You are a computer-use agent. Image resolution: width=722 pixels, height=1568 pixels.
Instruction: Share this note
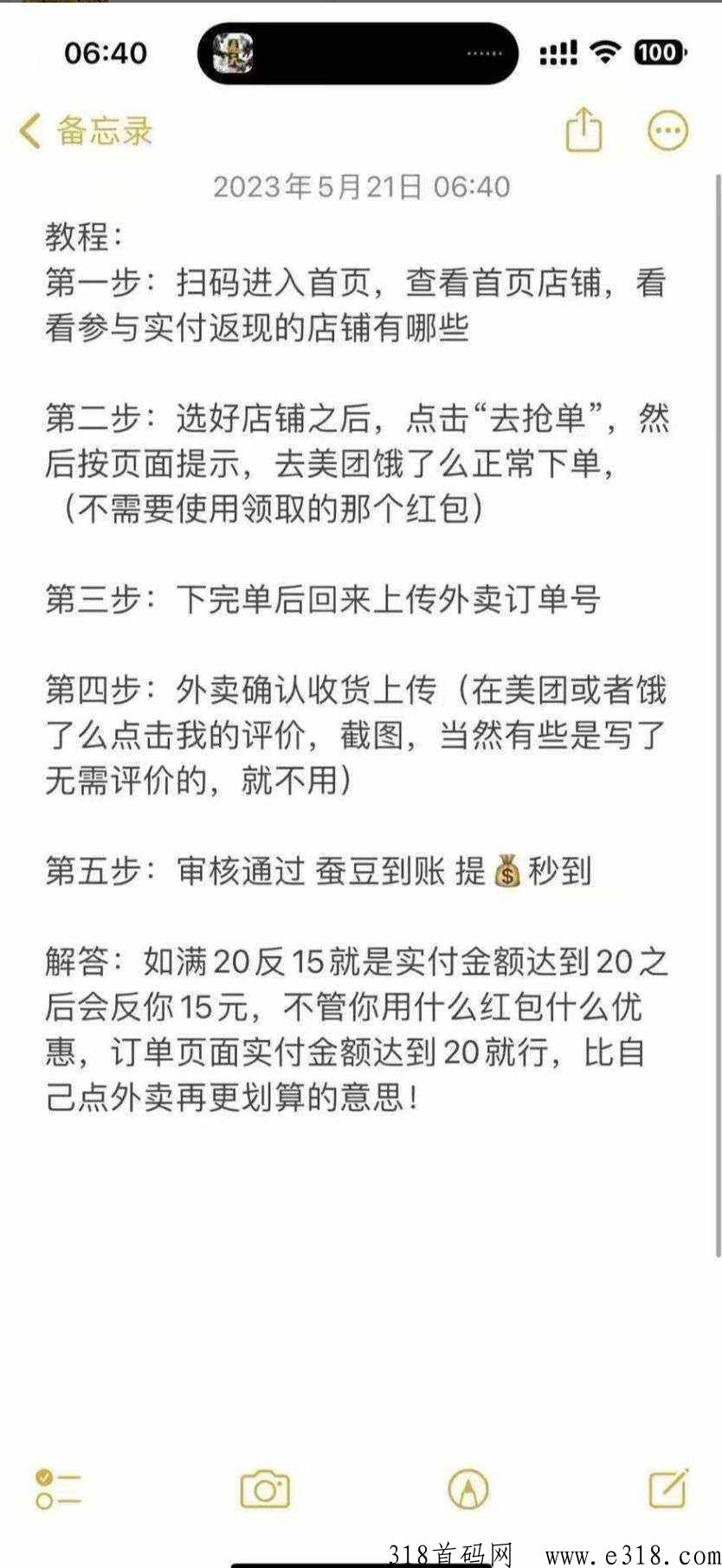coord(583,130)
